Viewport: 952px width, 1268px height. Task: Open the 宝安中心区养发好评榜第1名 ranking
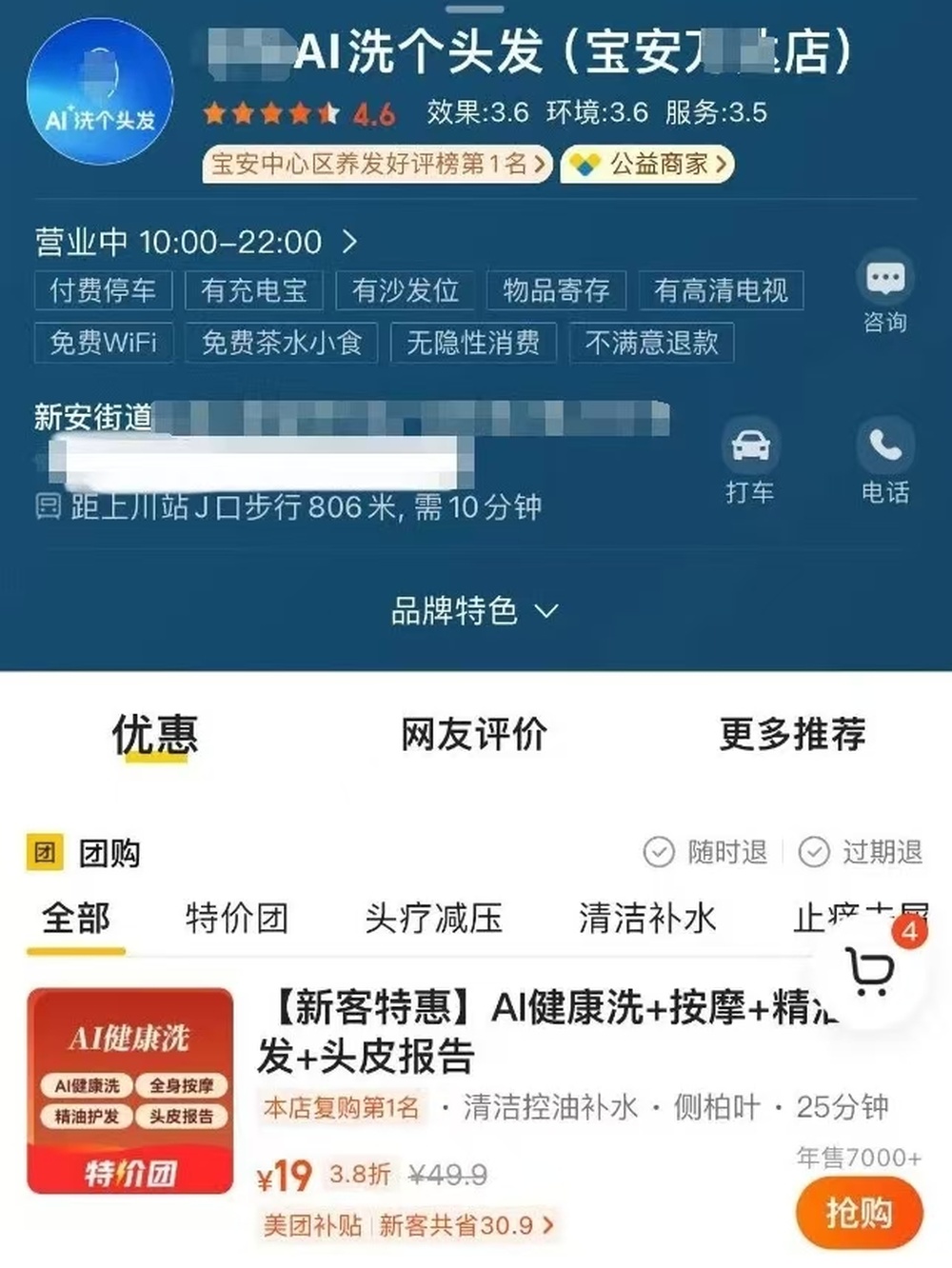[x=378, y=164]
